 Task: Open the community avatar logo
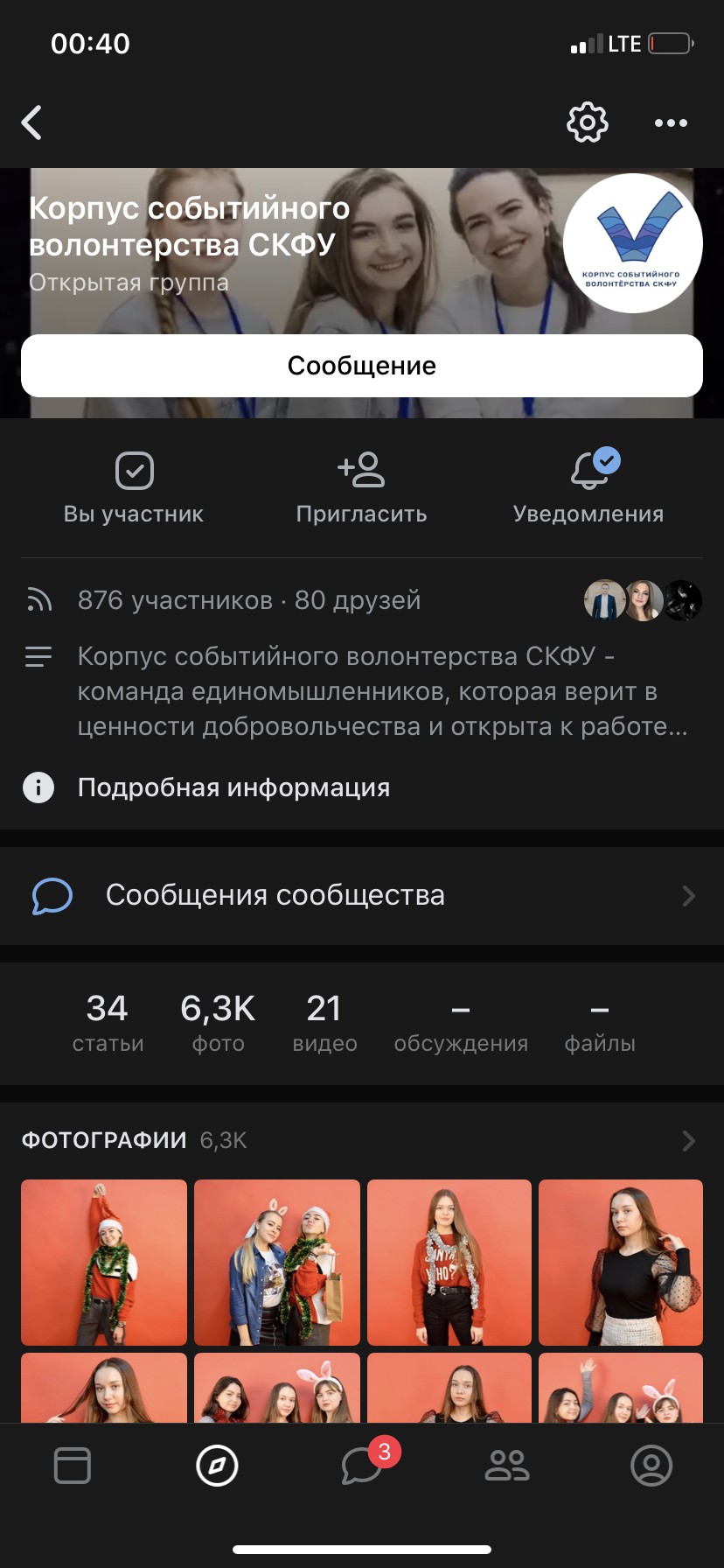[x=633, y=242]
